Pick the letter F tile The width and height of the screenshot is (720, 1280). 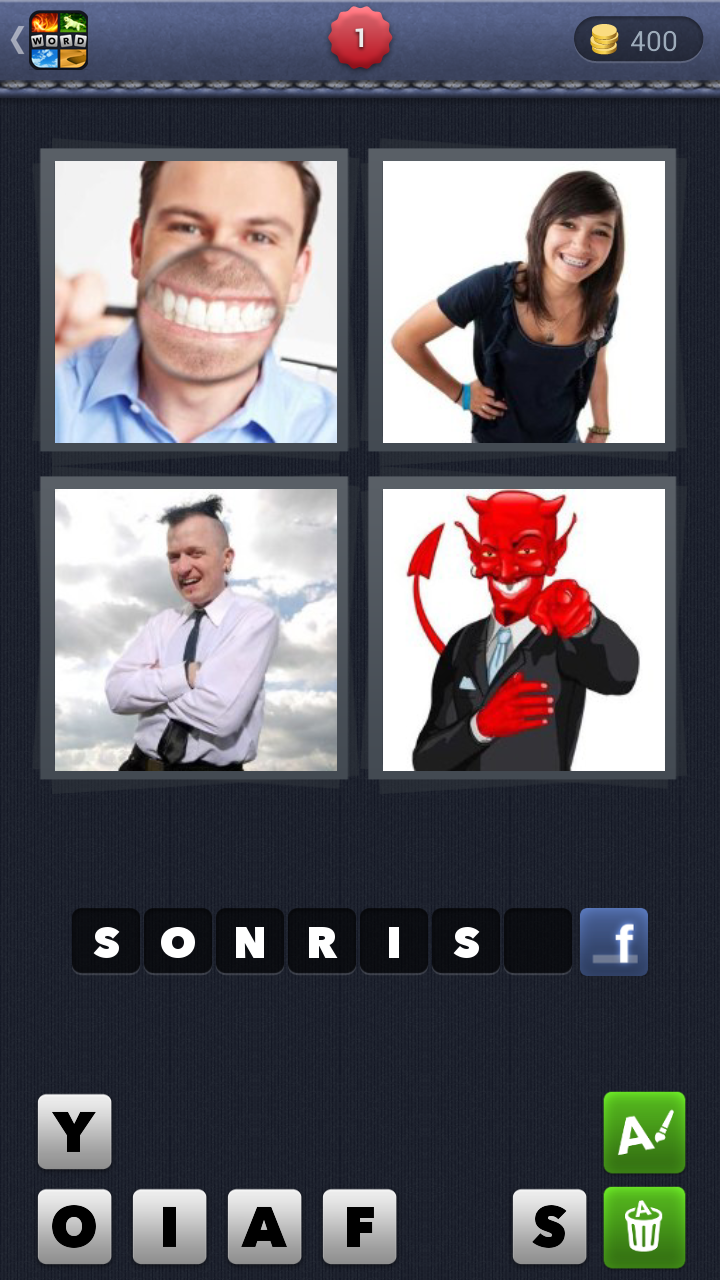(359, 1226)
